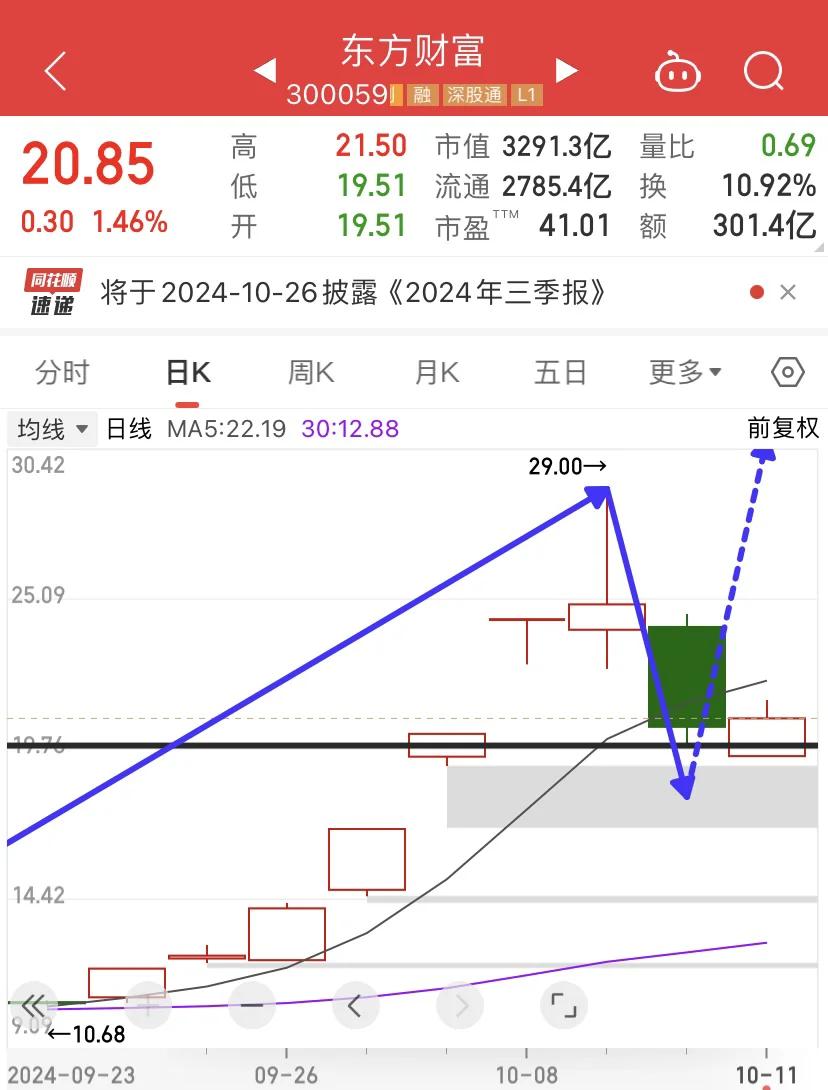Open the stock search magnifier
828x1090 pixels.
click(763, 72)
